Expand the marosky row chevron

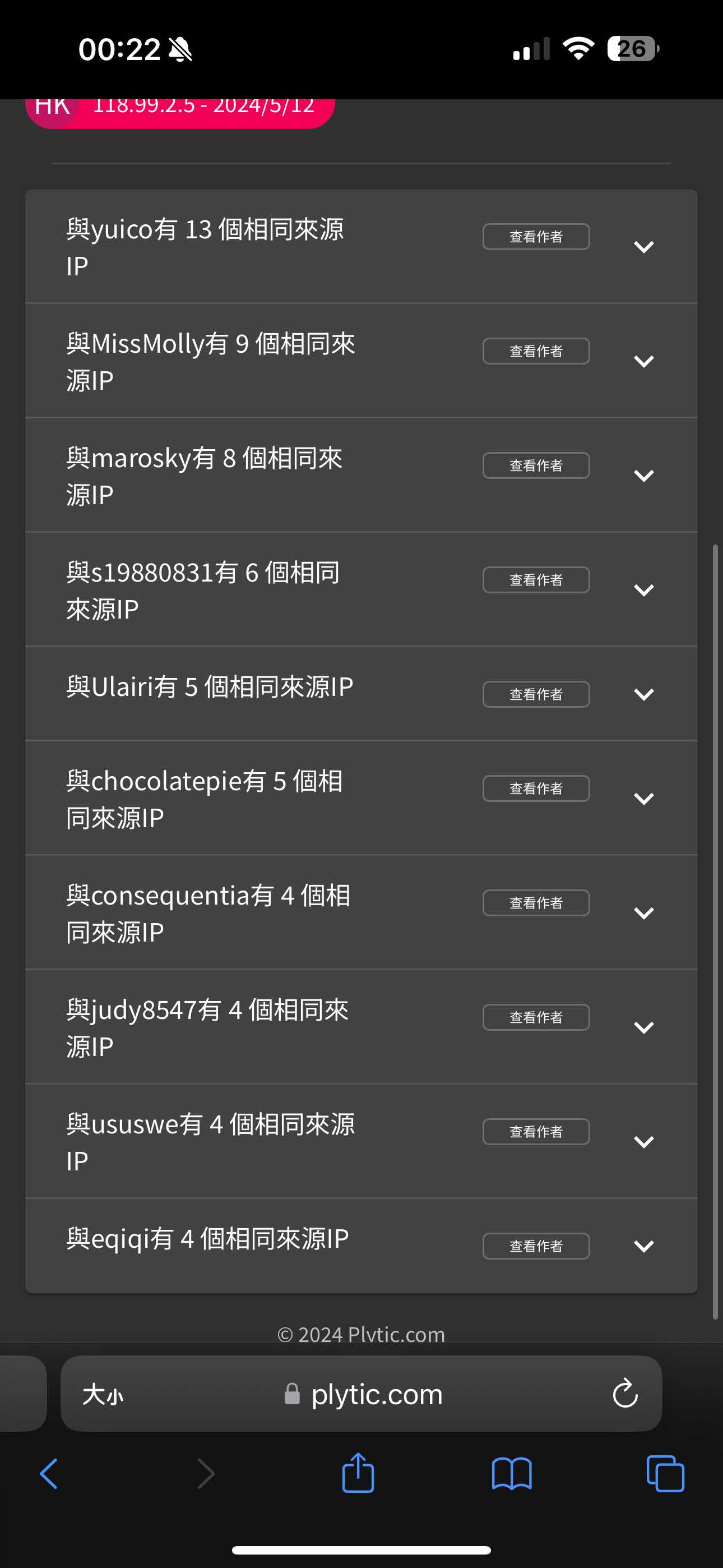(643, 476)
